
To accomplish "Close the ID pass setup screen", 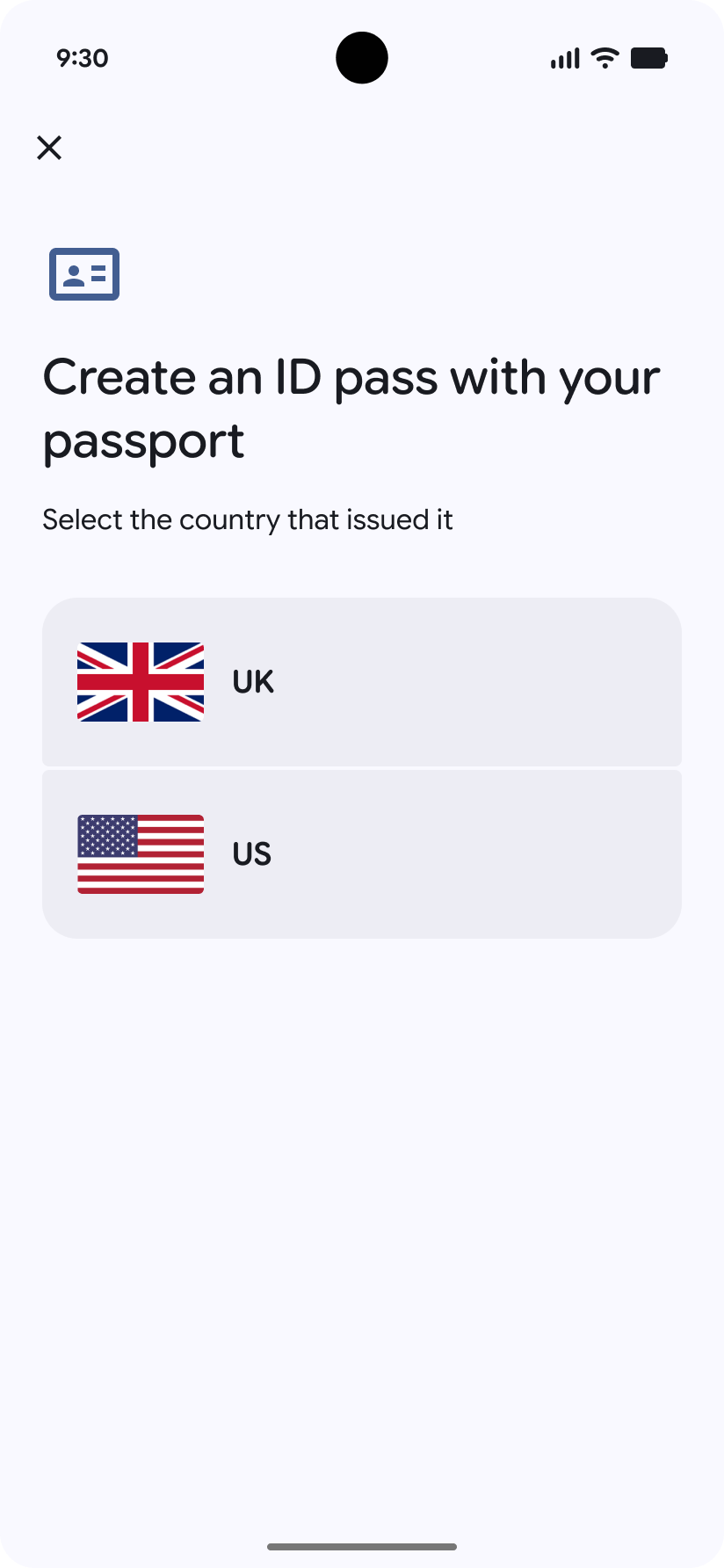I will click(49, 148).
